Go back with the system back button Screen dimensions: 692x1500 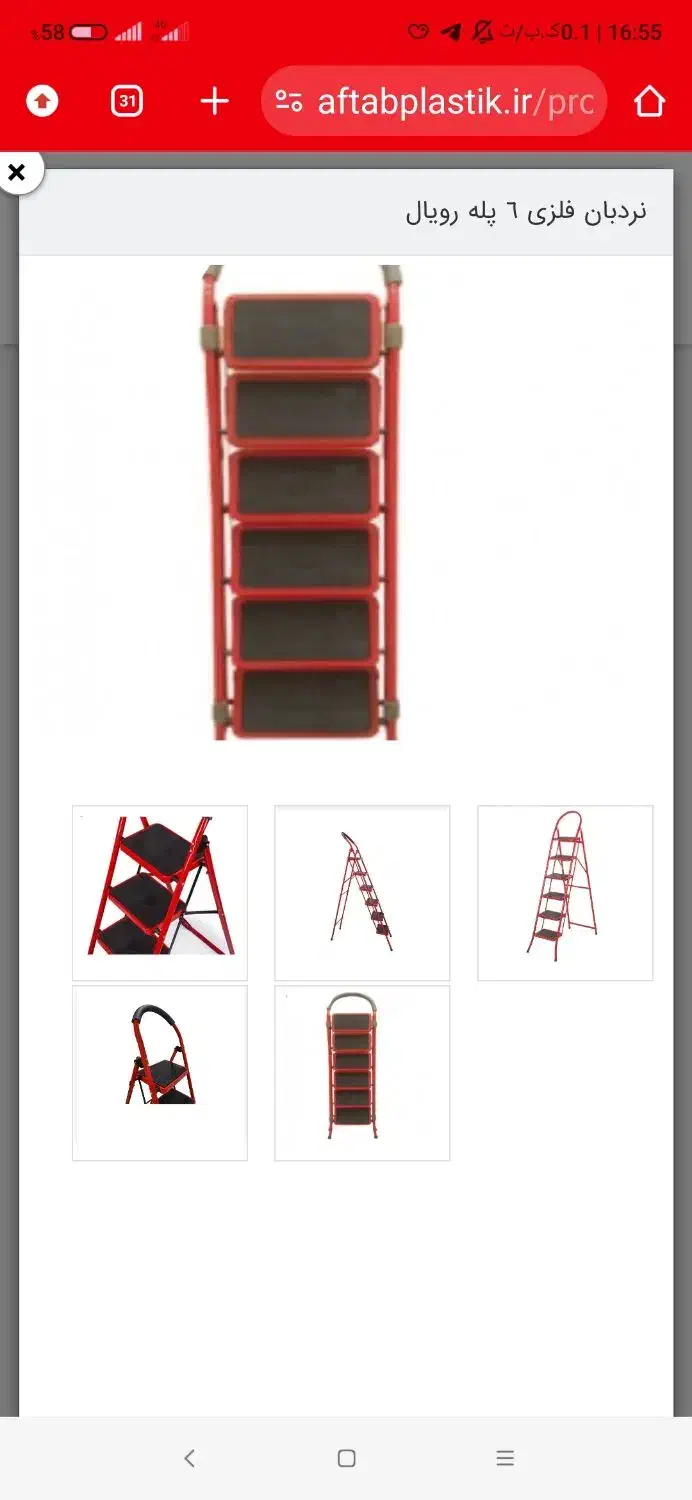tap(189, 1458)
